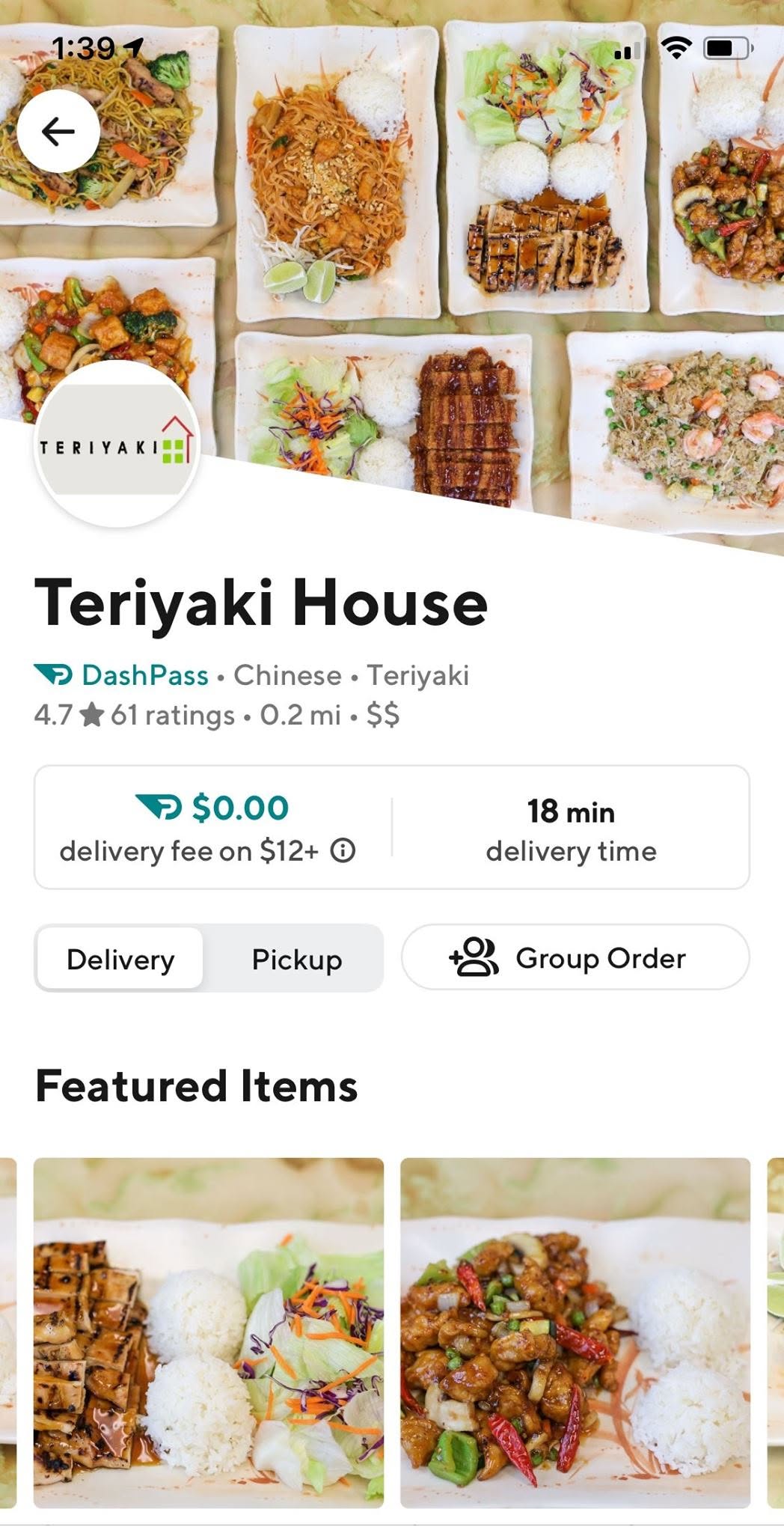Screen dimensions: 784x1533
Task: Start a Group Order
Action: pyautogui.click(x=575, y=957)
